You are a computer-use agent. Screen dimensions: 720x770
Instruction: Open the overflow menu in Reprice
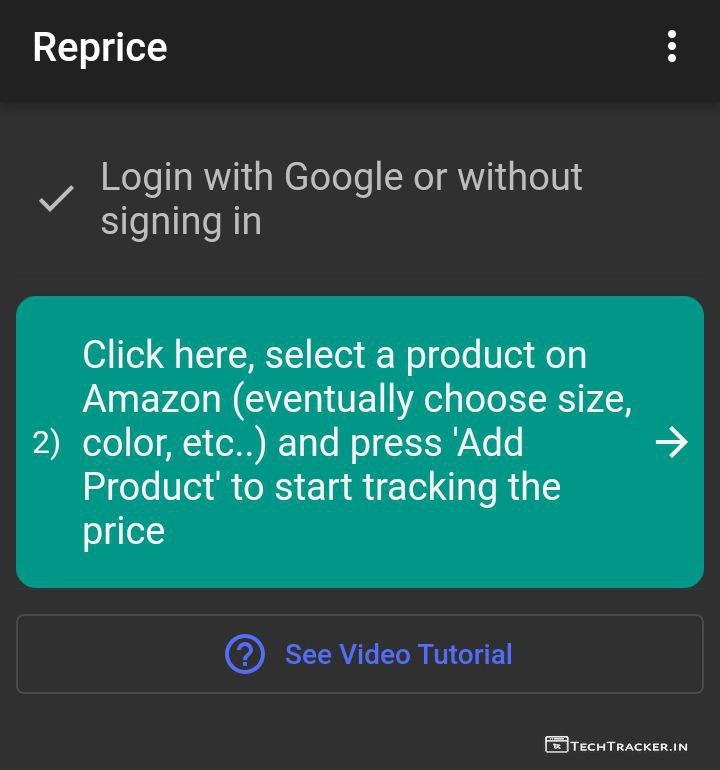coord(671,47)
